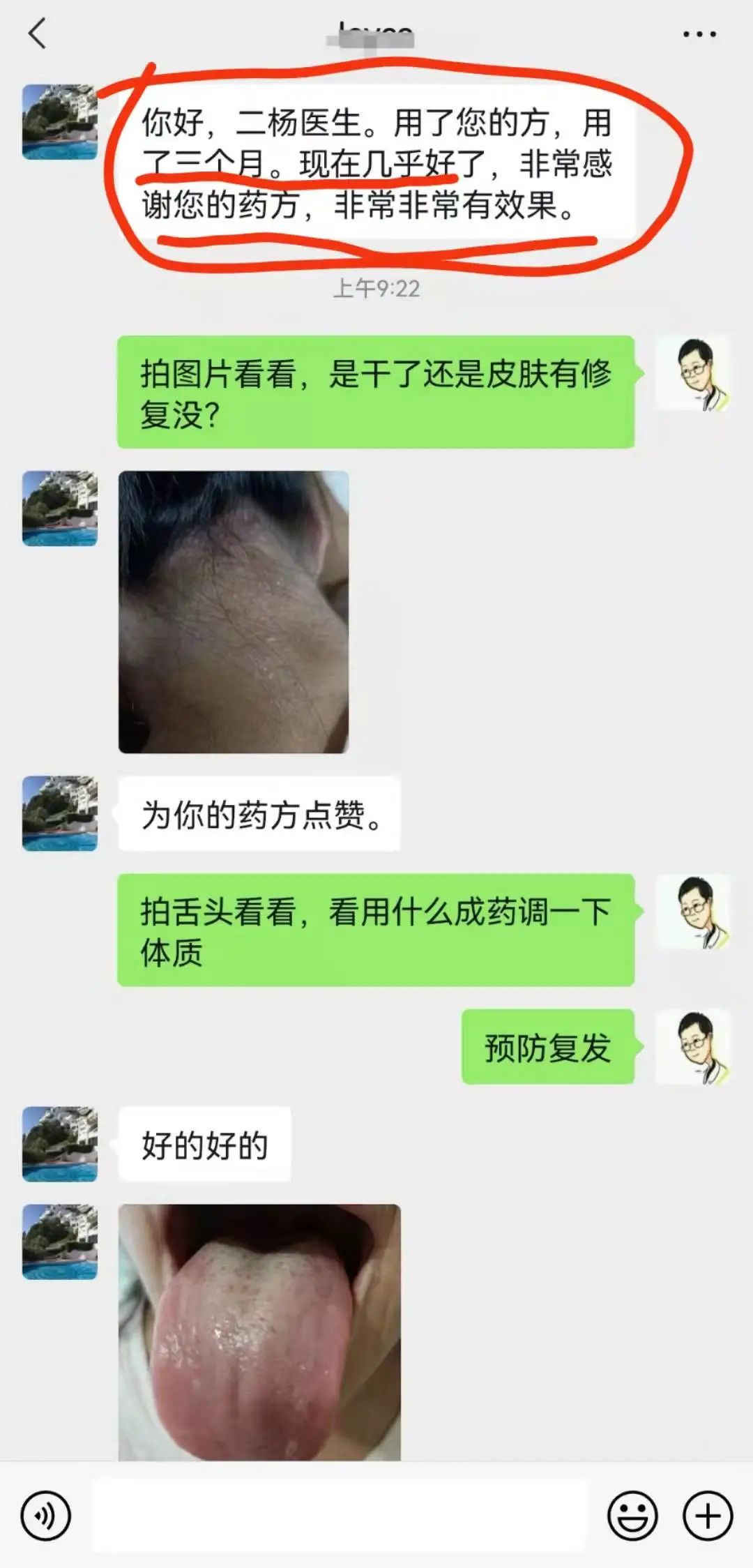
Task: View the sent skin photo
Action: click(x=234, y=612)
